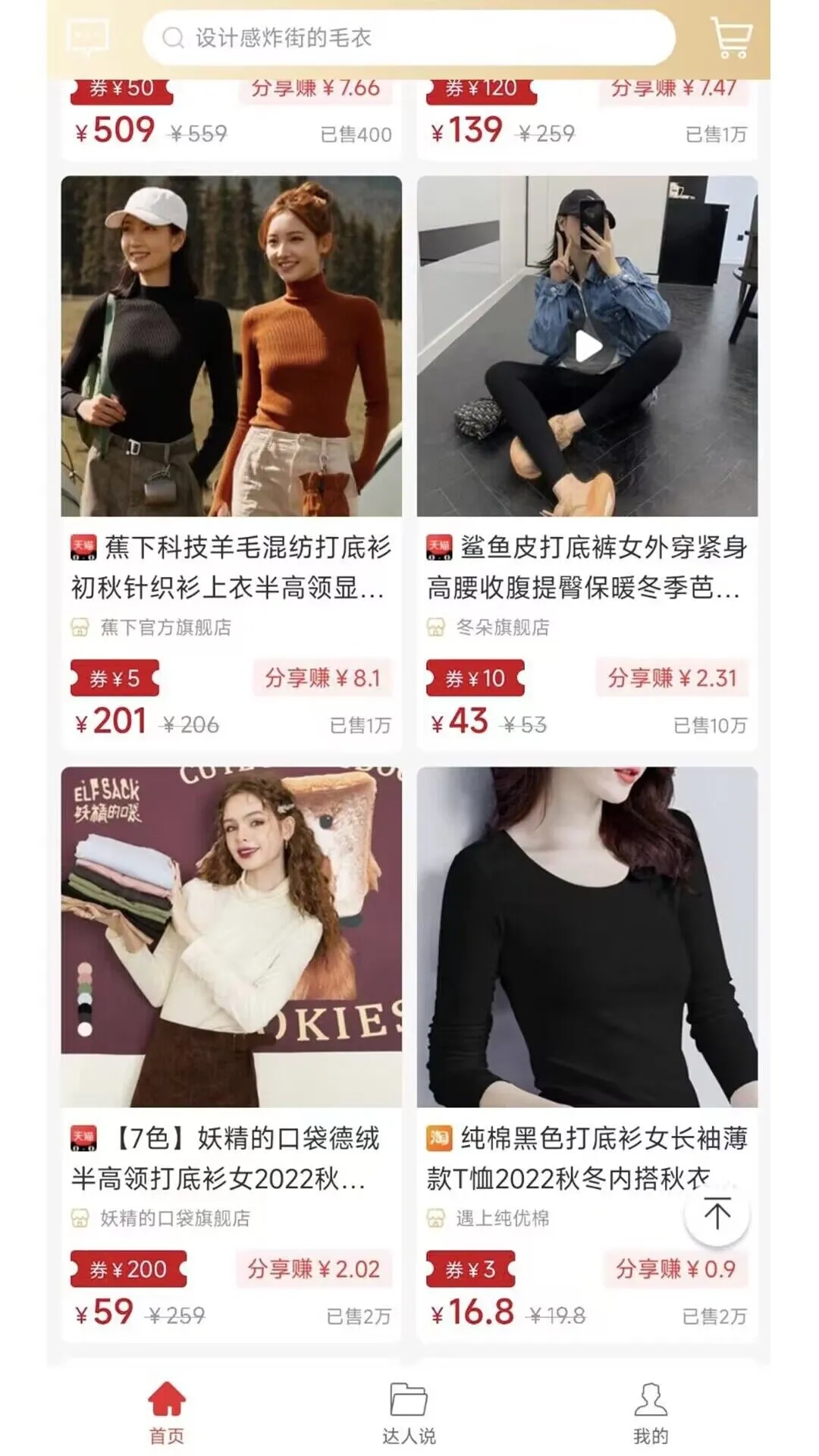
Task: Click the chat bubble icon top left
Action: click(87, 36)
